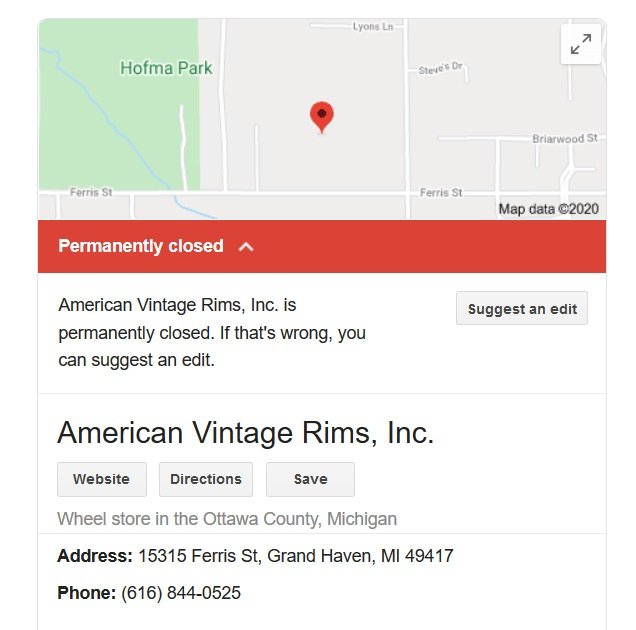The height and width of the screenshot is (630, 636).
Task: Save American Vintage Rims, Inc.
Action: [x=310, y=479]
